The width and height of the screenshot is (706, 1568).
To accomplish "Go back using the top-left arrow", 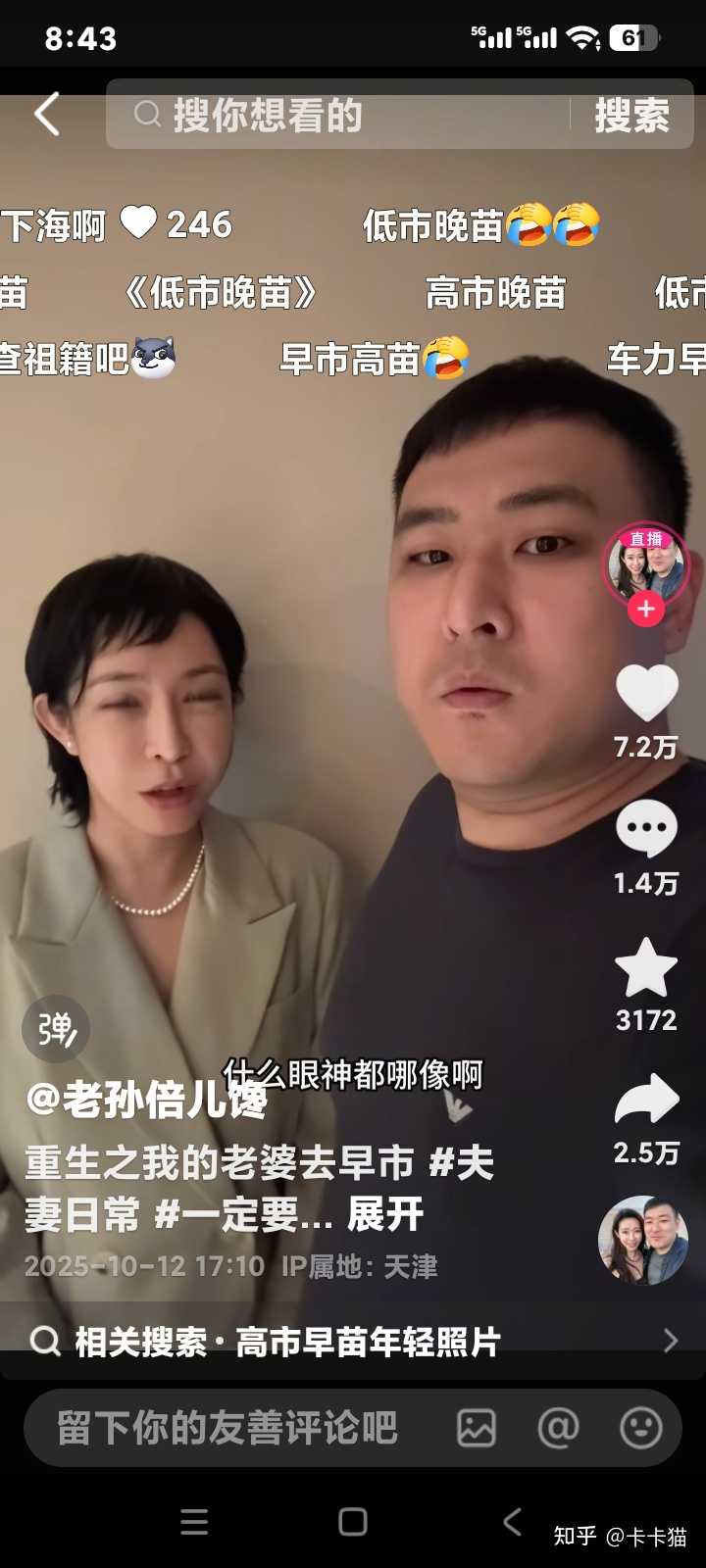I will point(46,115).
